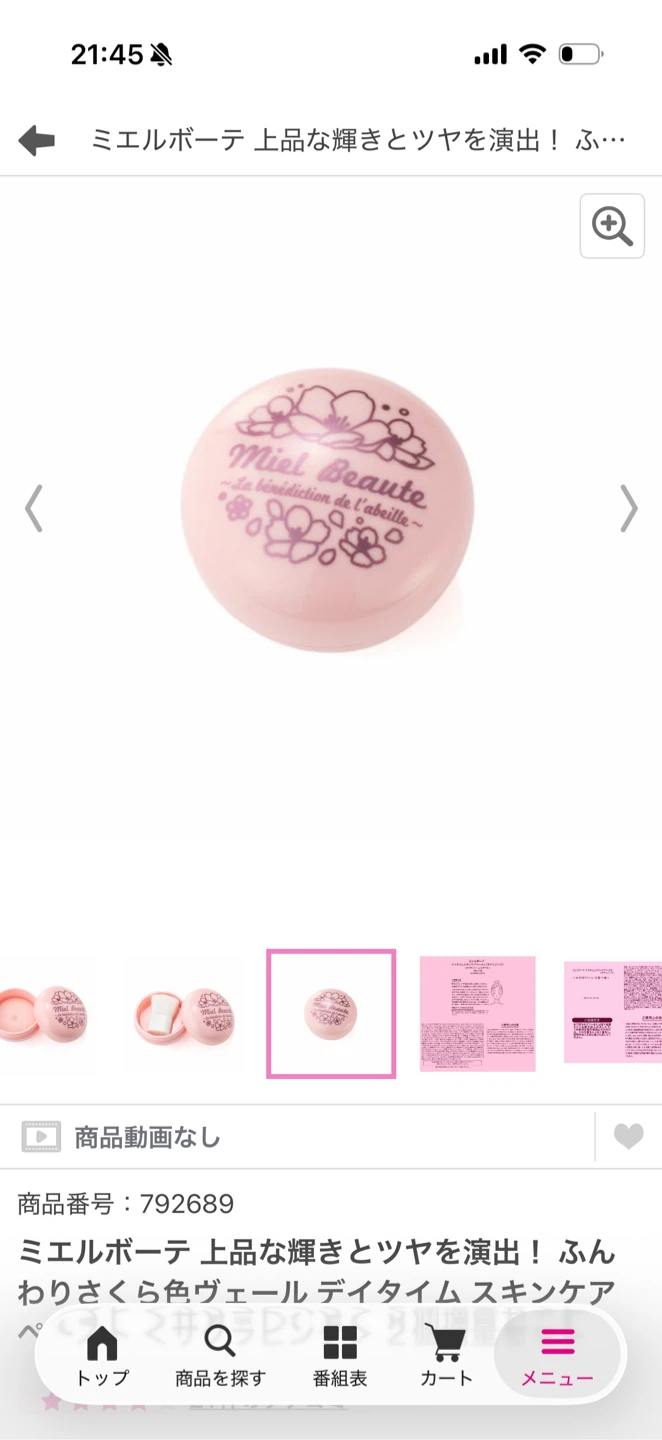The image size is (662, 1440).
Task: Open the magnifier to zoom the product image
Action: click(x=612, y=227)
